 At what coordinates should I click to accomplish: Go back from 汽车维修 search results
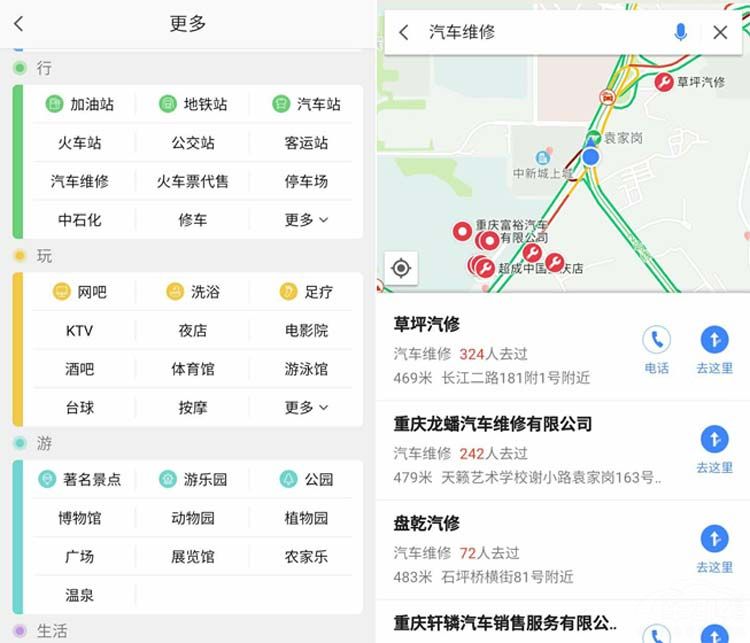coord(404,33)
